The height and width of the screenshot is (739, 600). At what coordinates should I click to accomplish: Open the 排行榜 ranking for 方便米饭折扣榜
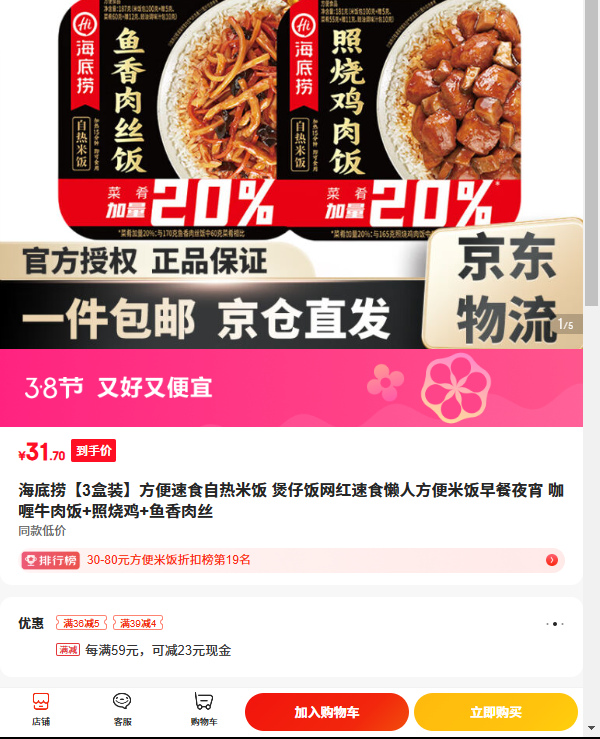[x=293, y=560]
